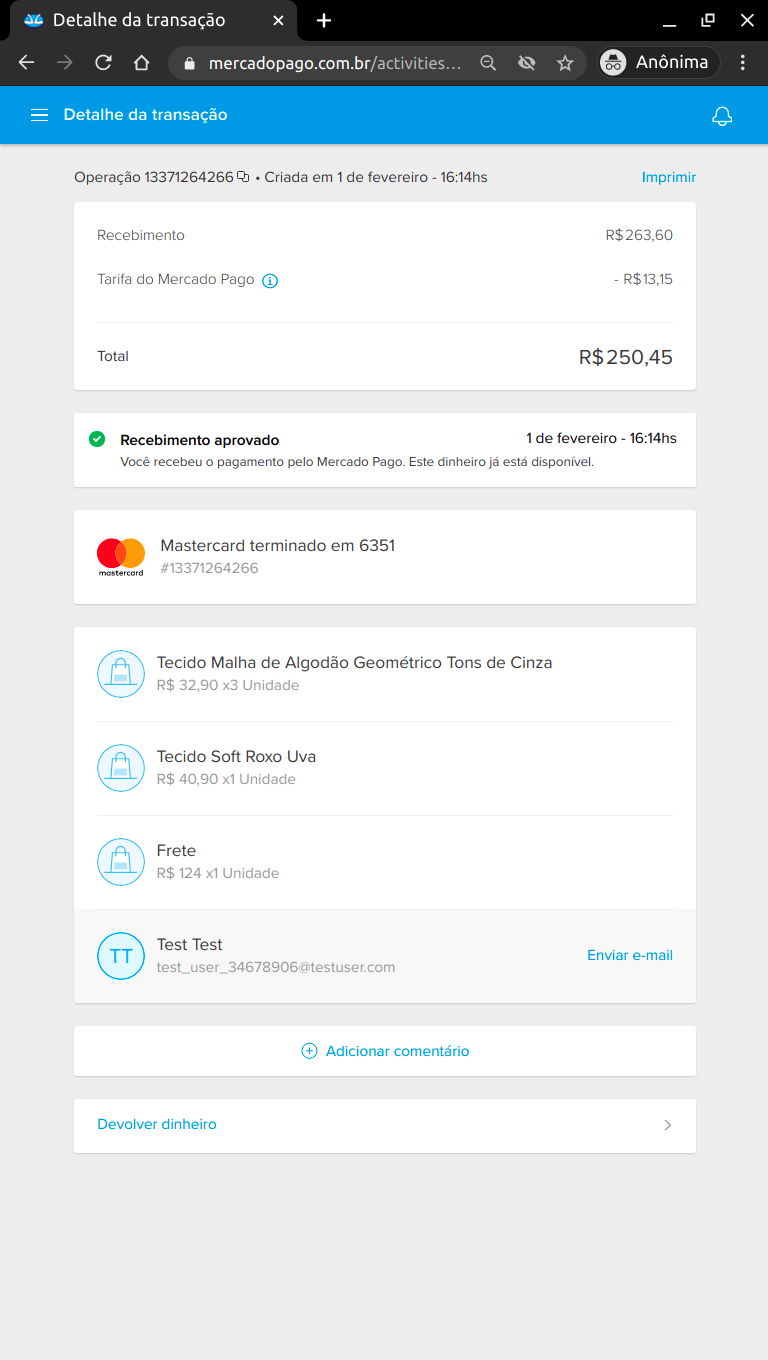
Task: Open the hamburger menu
Action: click(39, 115)
